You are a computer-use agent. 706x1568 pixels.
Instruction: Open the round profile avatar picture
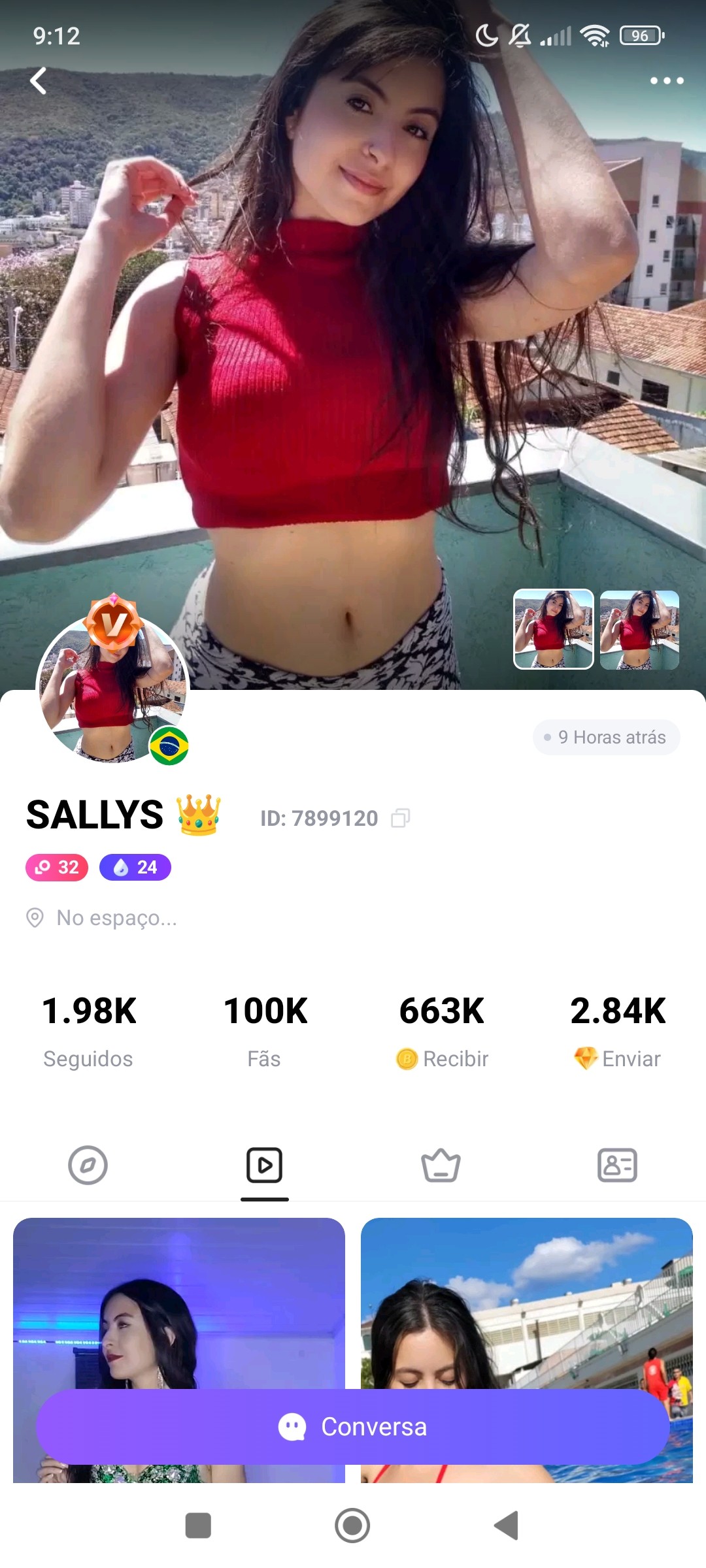112,689
